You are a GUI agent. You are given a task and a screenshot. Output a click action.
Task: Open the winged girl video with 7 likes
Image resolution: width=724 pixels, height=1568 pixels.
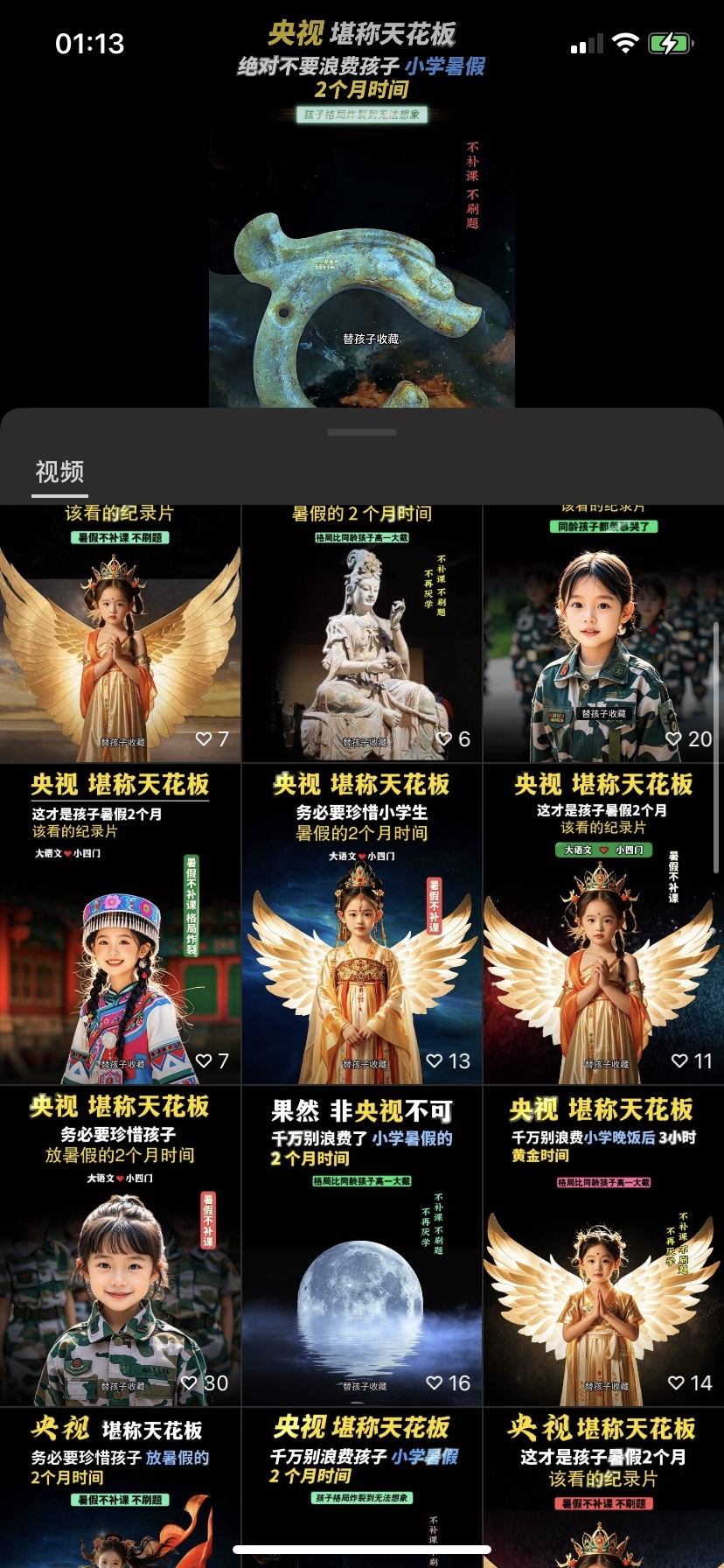[120, 639]
